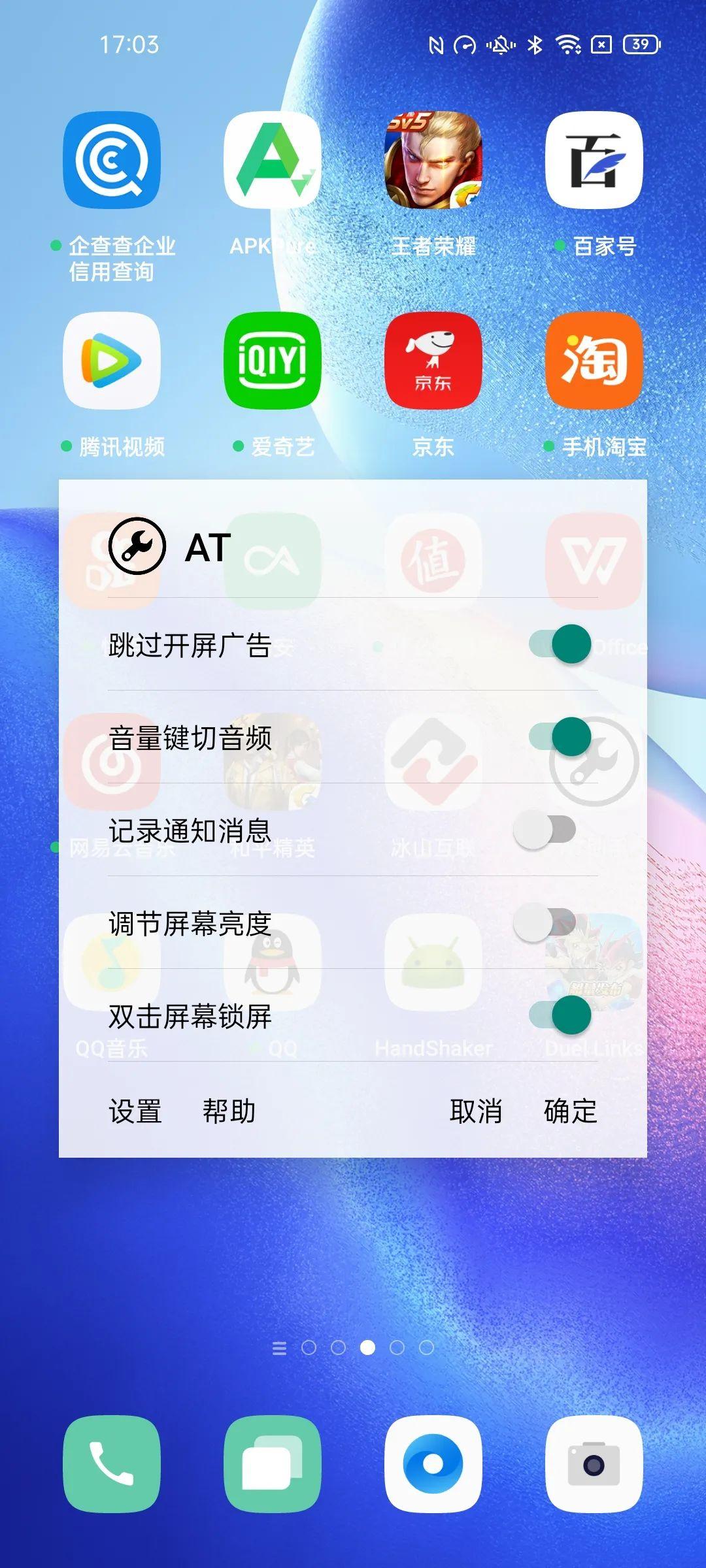Turn on 调节屏幕亮度
706x1568 pixels.
545,923
